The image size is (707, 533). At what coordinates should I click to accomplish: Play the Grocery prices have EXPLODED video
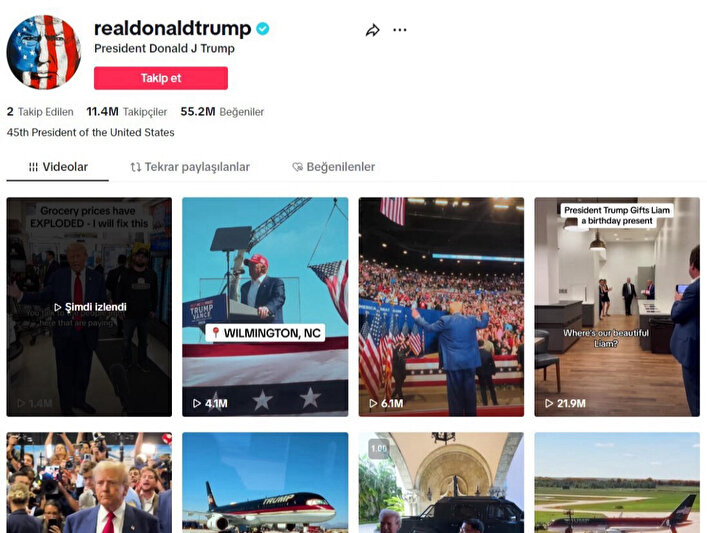point(89,306)
